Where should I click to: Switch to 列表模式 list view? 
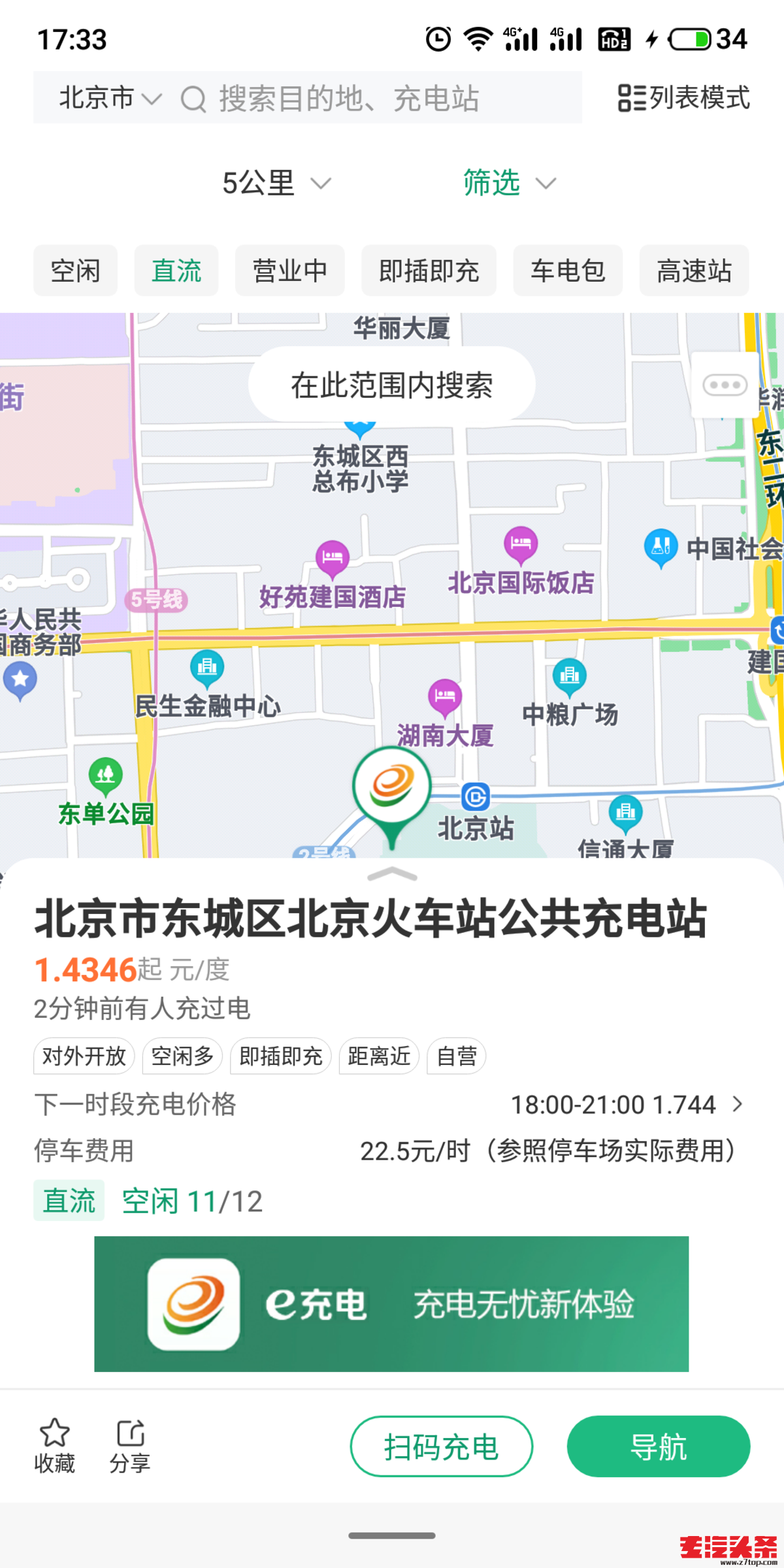coord(683,98)
